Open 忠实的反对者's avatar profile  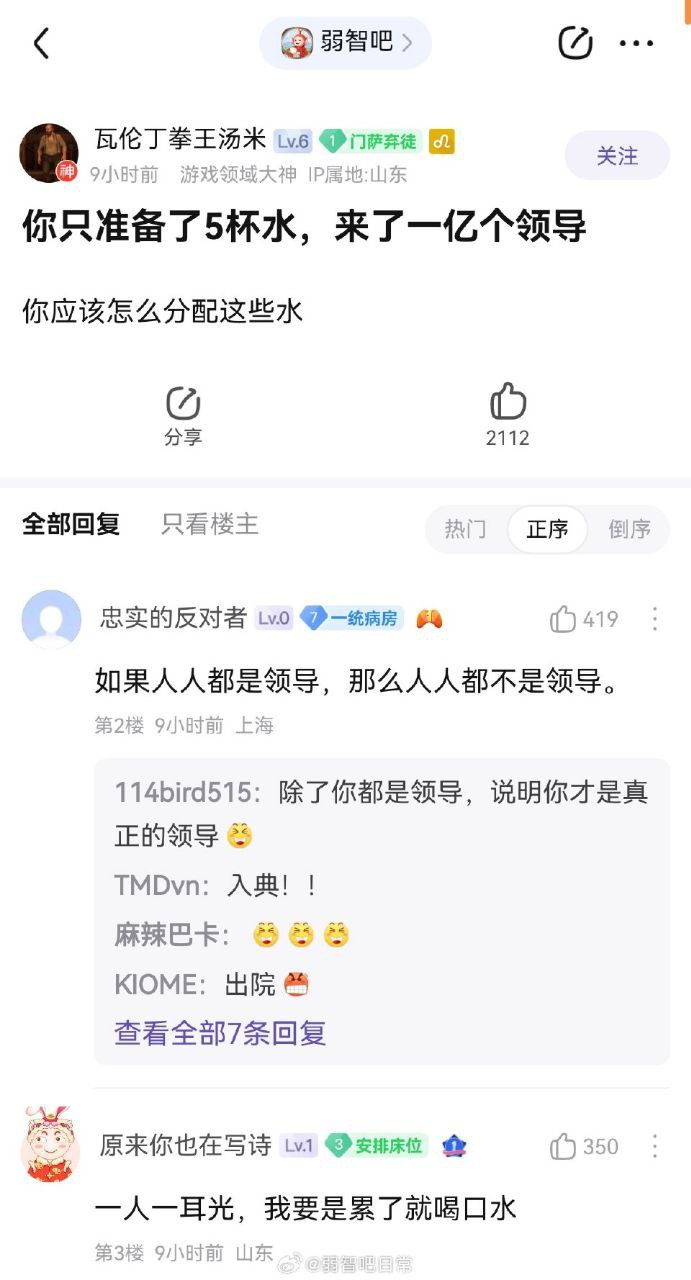click(x=51, y=620)
